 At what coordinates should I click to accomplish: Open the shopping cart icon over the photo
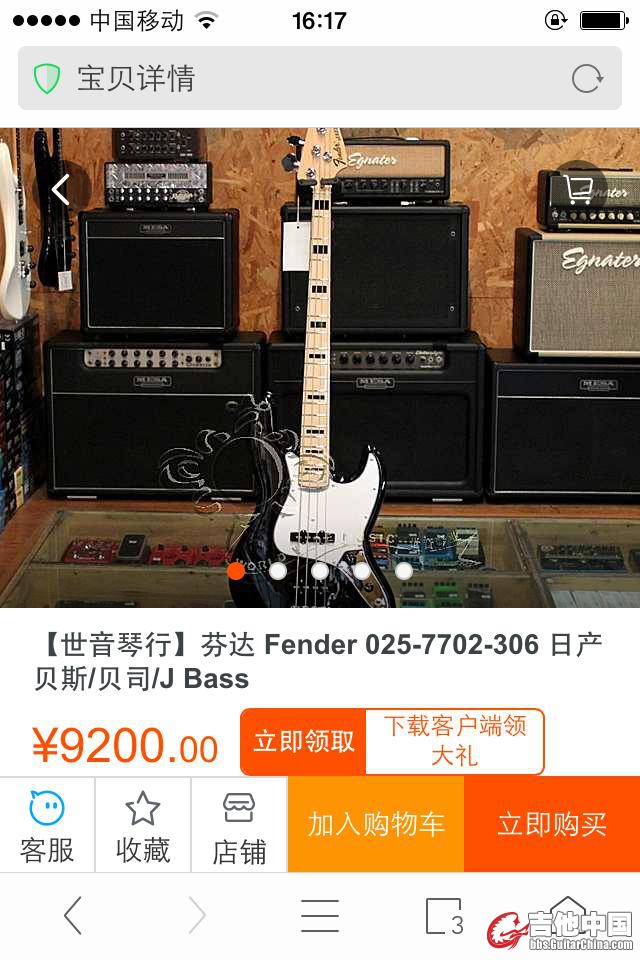[579, 189]
